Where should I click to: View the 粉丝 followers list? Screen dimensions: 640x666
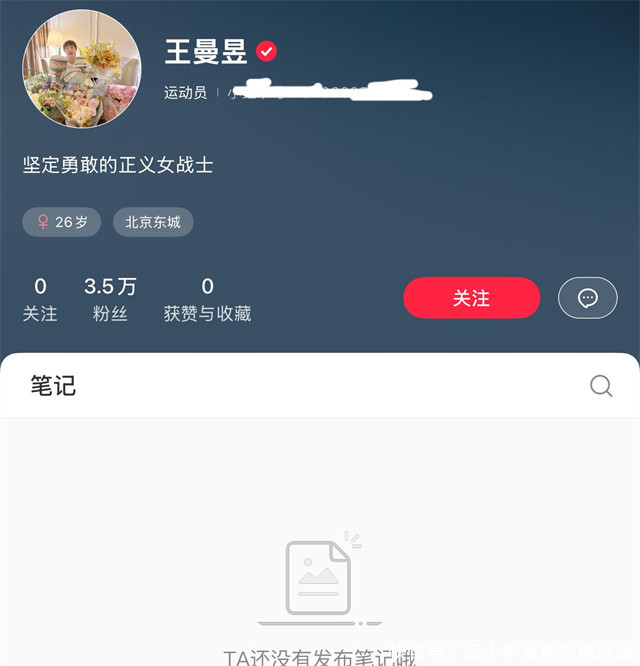click(x=110, y=300)
